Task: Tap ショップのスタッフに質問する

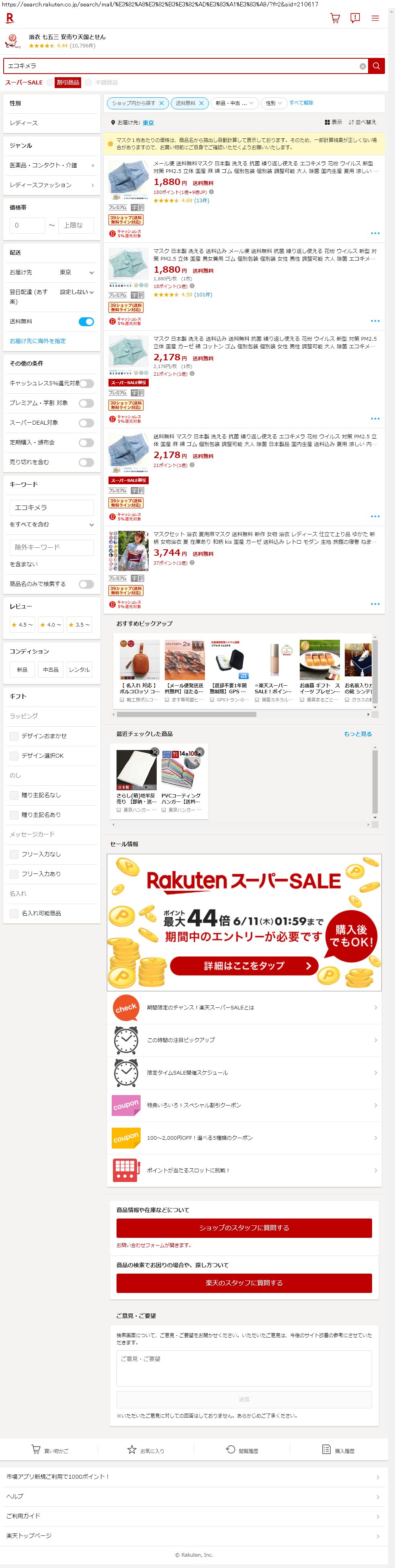Action: pyautogui.click(x=244, y=1228)
